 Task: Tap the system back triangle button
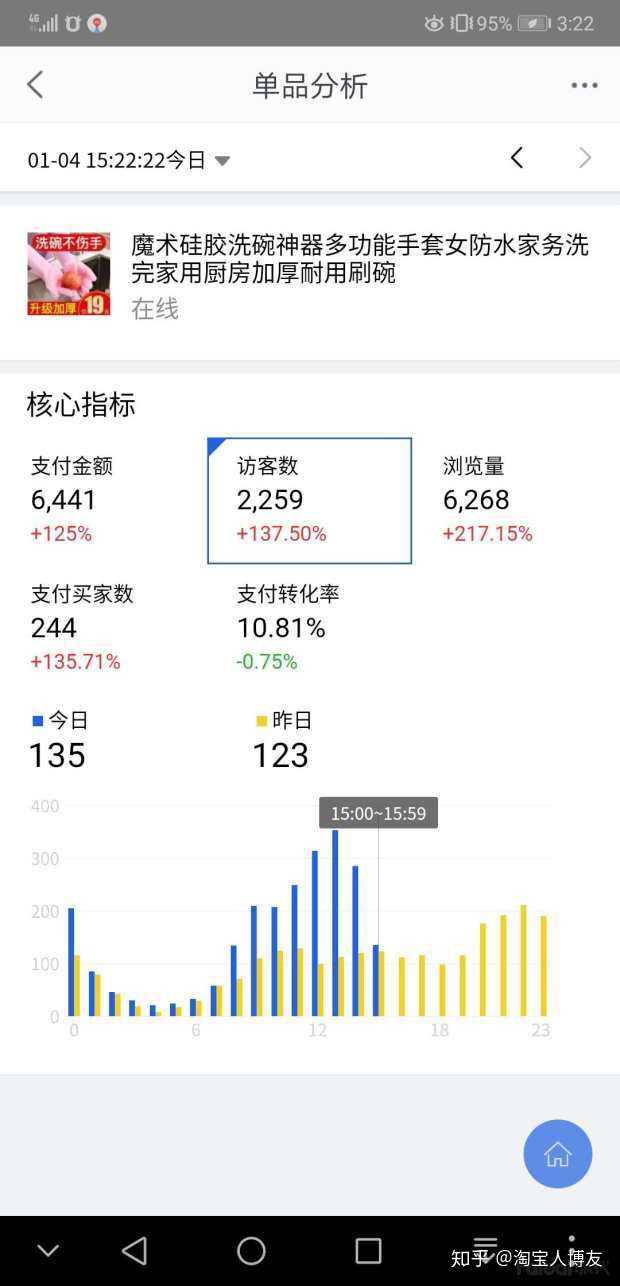coord(134,1250)
